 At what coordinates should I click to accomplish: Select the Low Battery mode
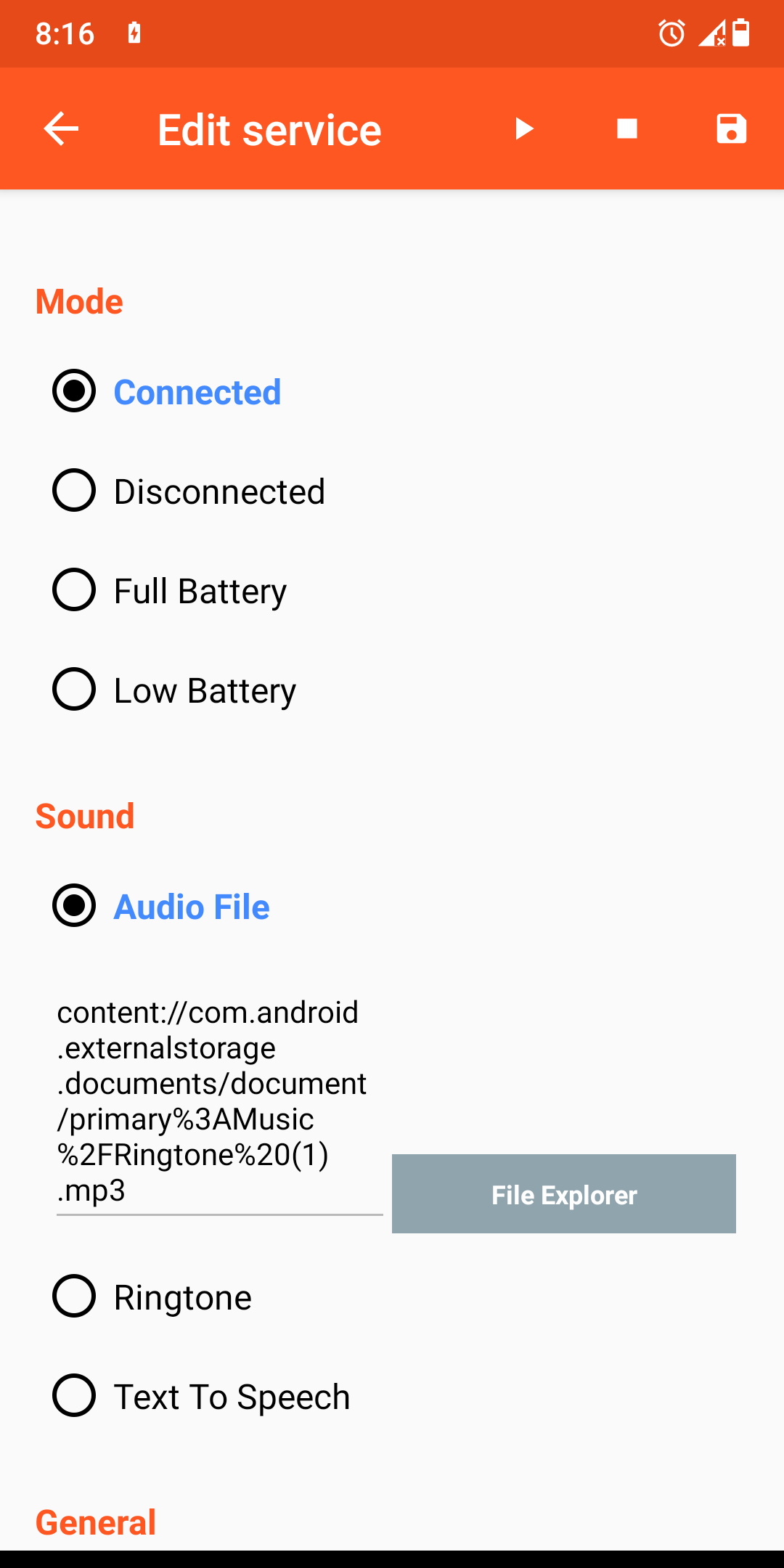point(73,690)
